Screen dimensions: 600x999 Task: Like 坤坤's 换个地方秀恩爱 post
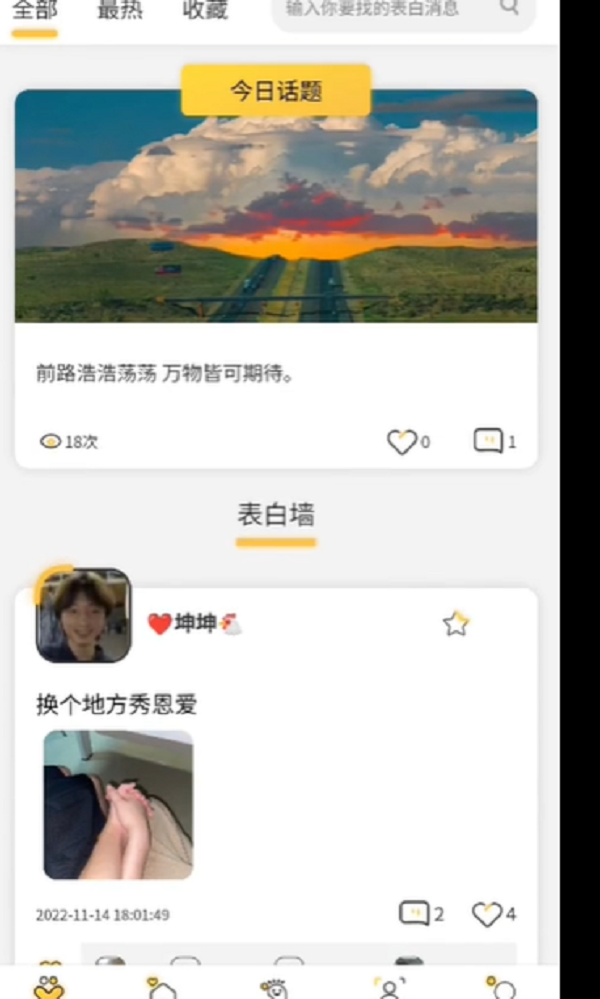pyautogui.click(x=487, y=914)
